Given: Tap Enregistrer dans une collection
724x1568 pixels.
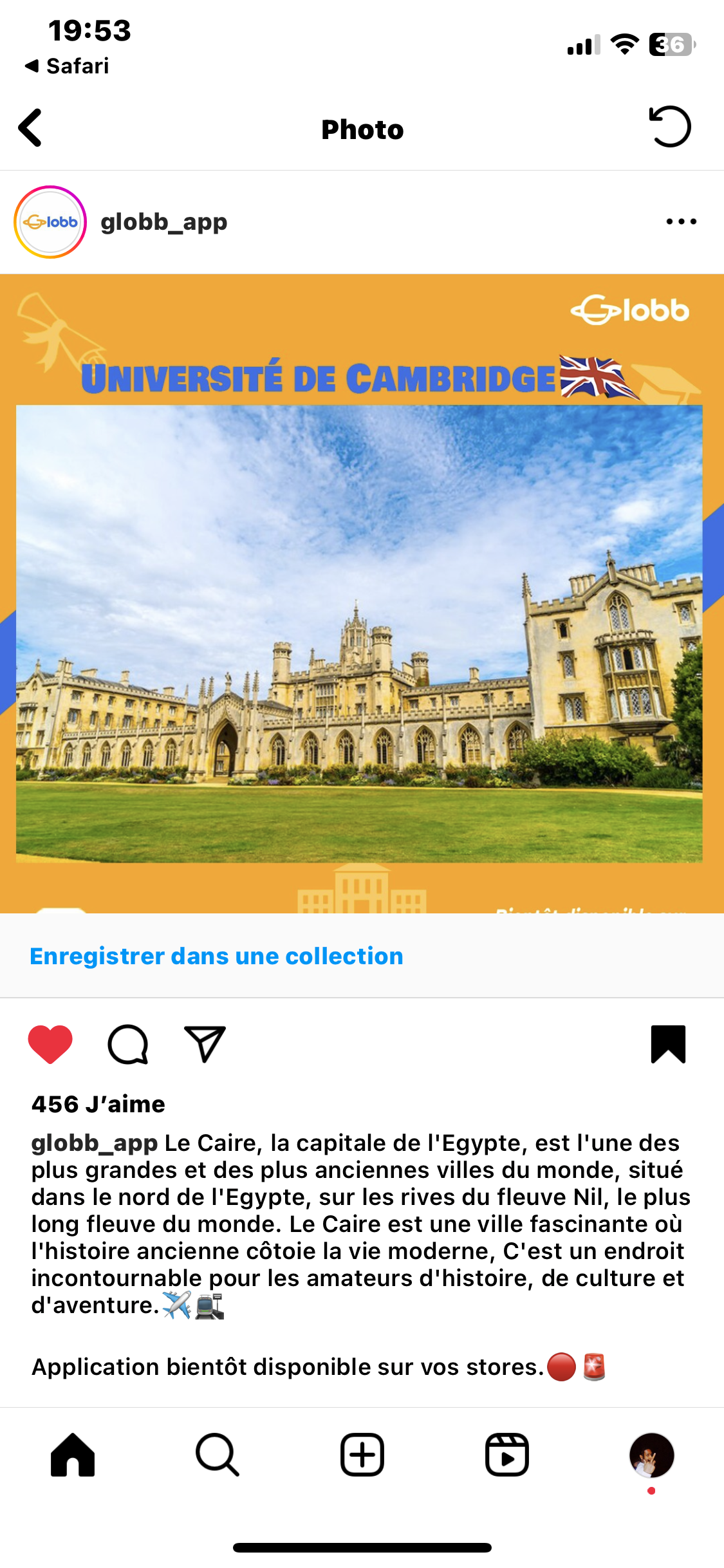Looking at the screenshot, I should (x=216, y=957).
